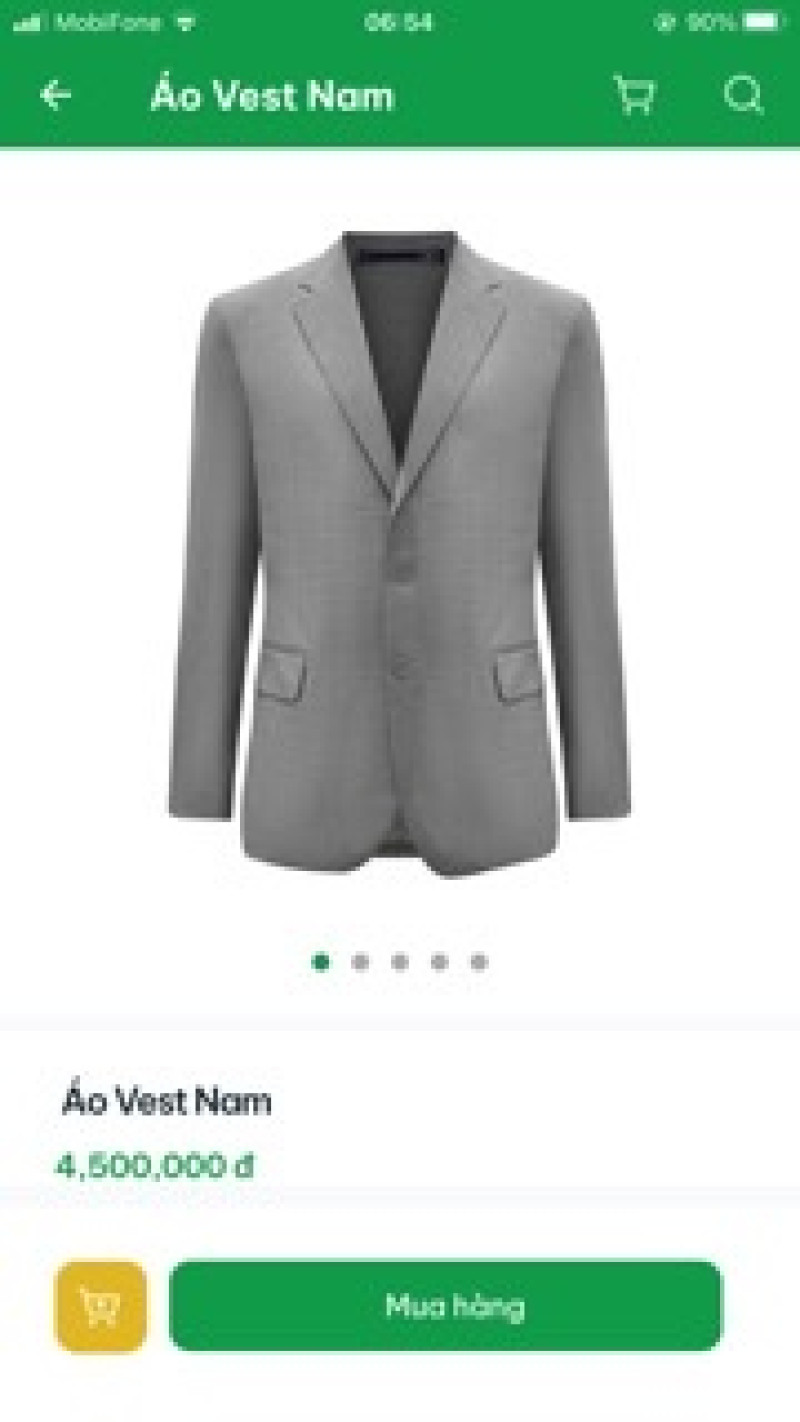Screen dimensions: 800x1422
Task: Tap the Mua hàng button
Action: (445, 1306)
